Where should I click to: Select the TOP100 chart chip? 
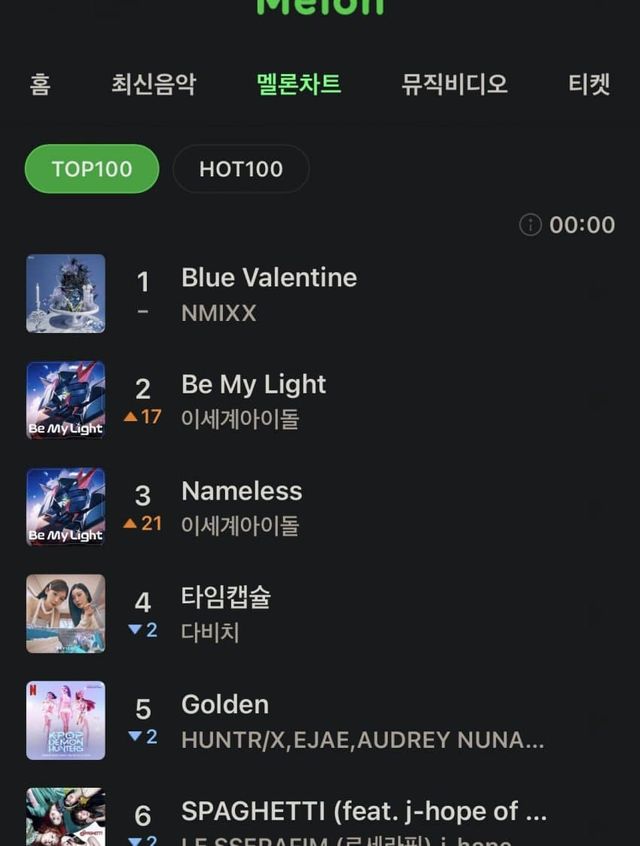(92, 169)
